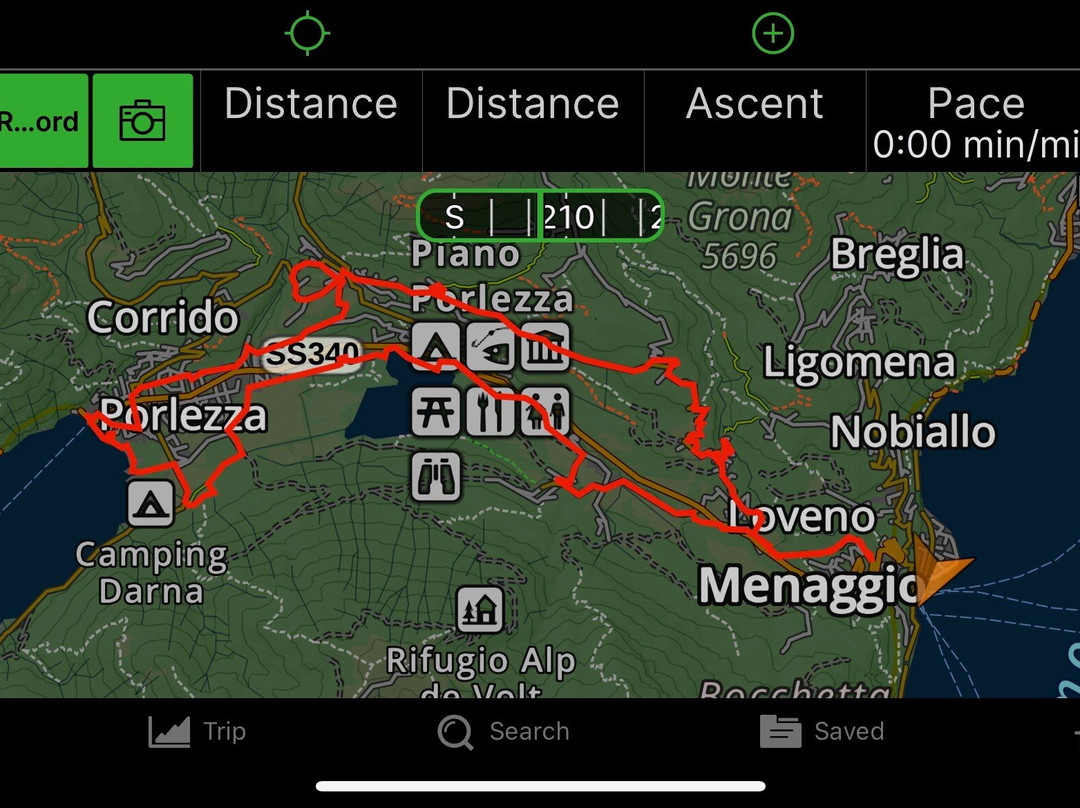Screen dimensions: 1080x808
Task: Tap the Pace stat field
Action: (x=974, y=122)
